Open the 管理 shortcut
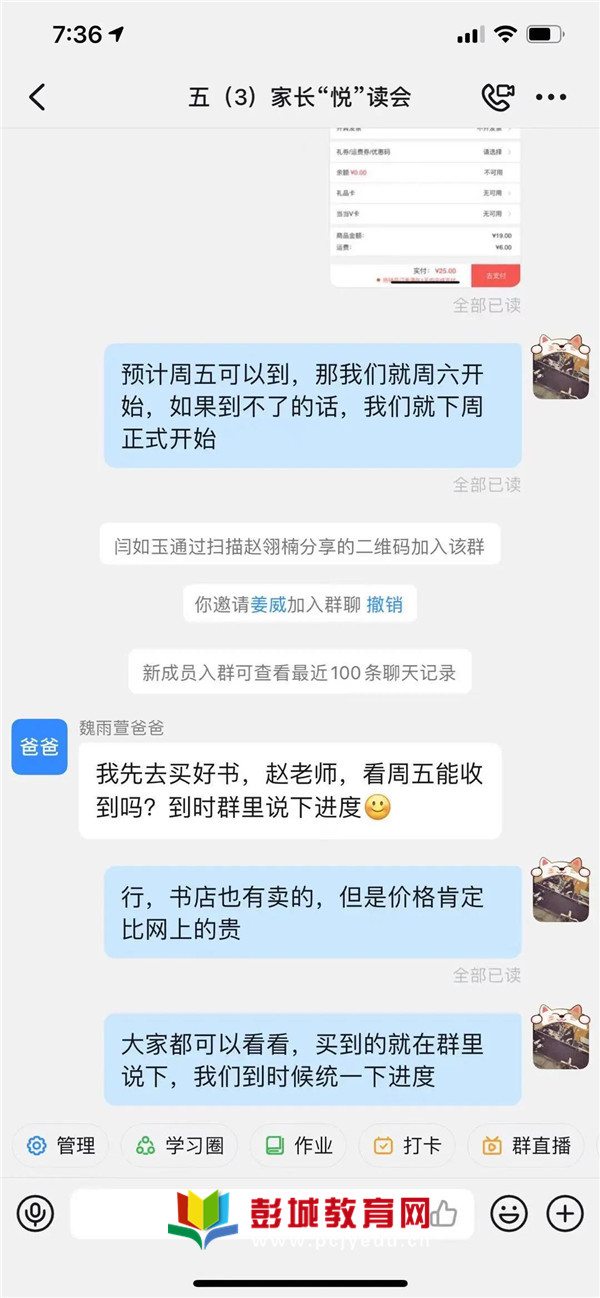Screen dimensions: 600x1298 click(x=62, y=1146)
